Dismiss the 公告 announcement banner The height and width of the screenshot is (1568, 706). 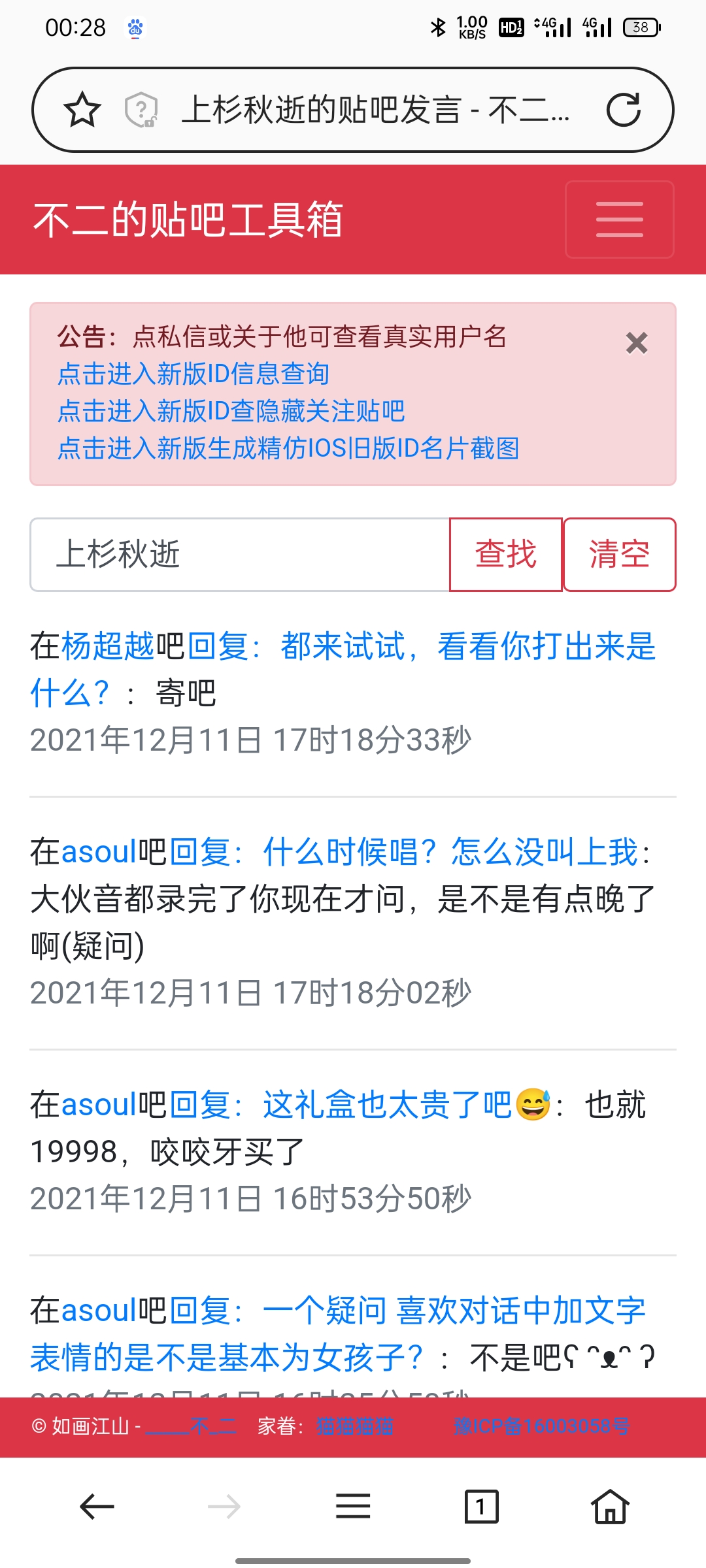click(x=636, y=343)
